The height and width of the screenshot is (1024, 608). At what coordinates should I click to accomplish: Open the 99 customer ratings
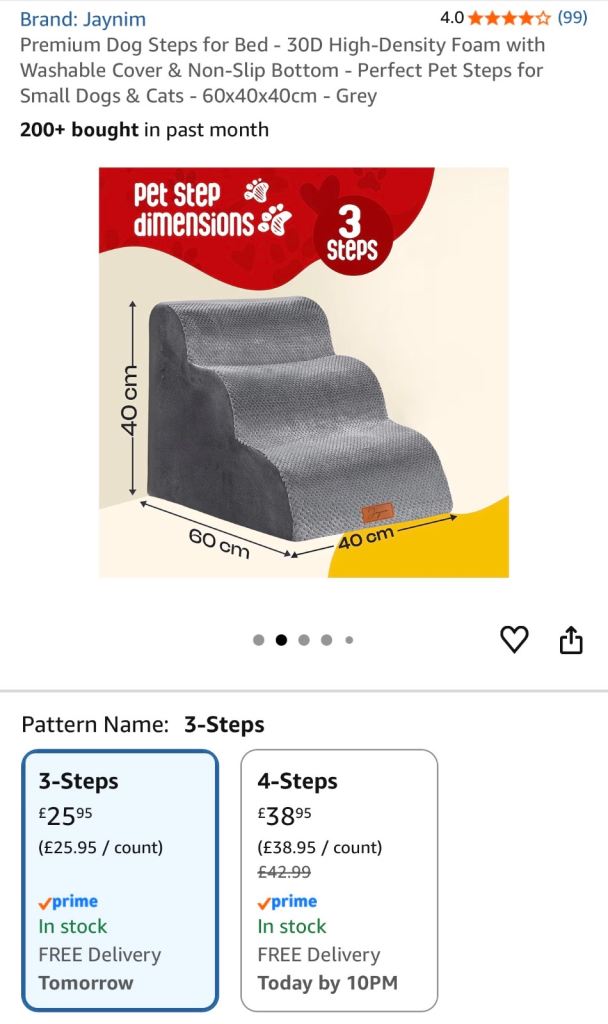(572, 17)
